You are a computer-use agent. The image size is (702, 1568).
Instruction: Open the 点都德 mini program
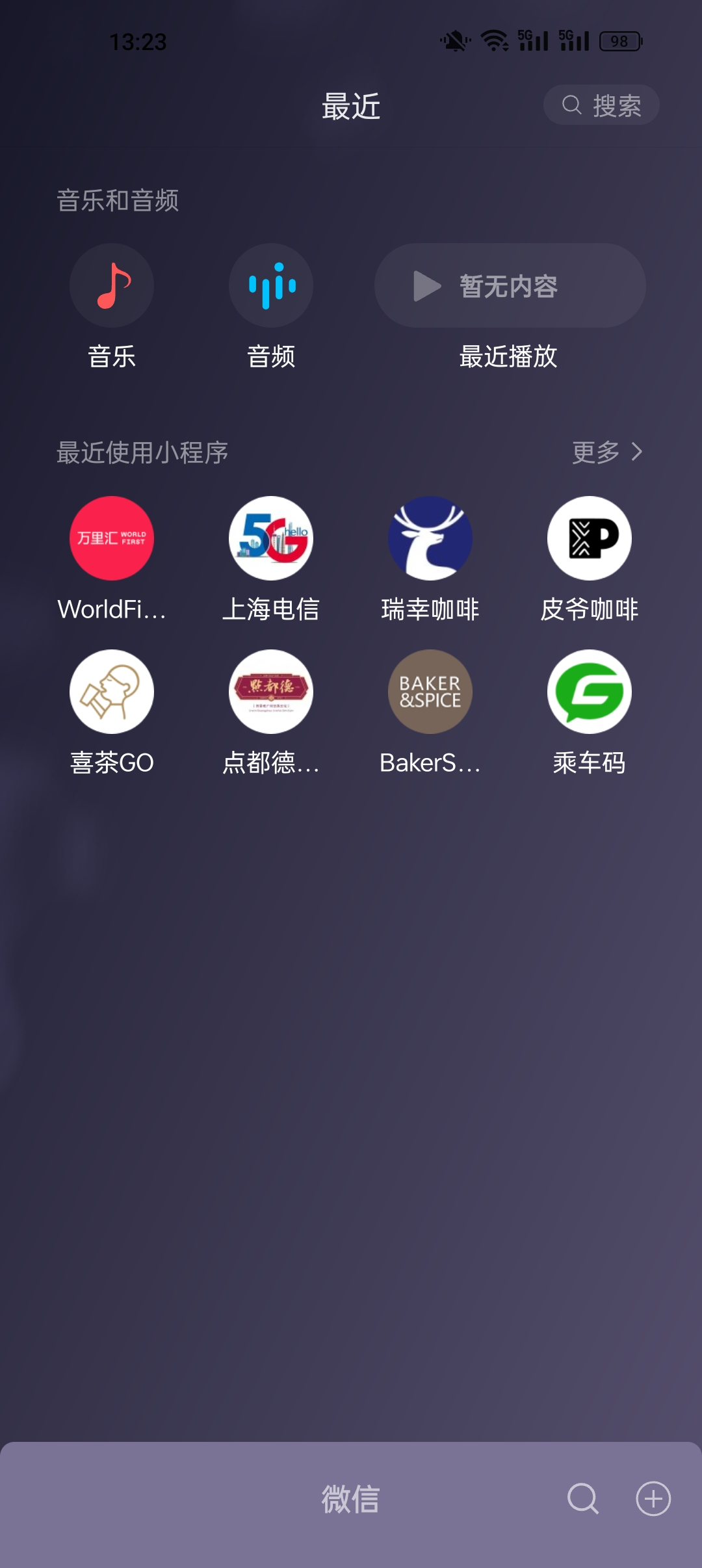pyautogui.click(x=271, y=692)
